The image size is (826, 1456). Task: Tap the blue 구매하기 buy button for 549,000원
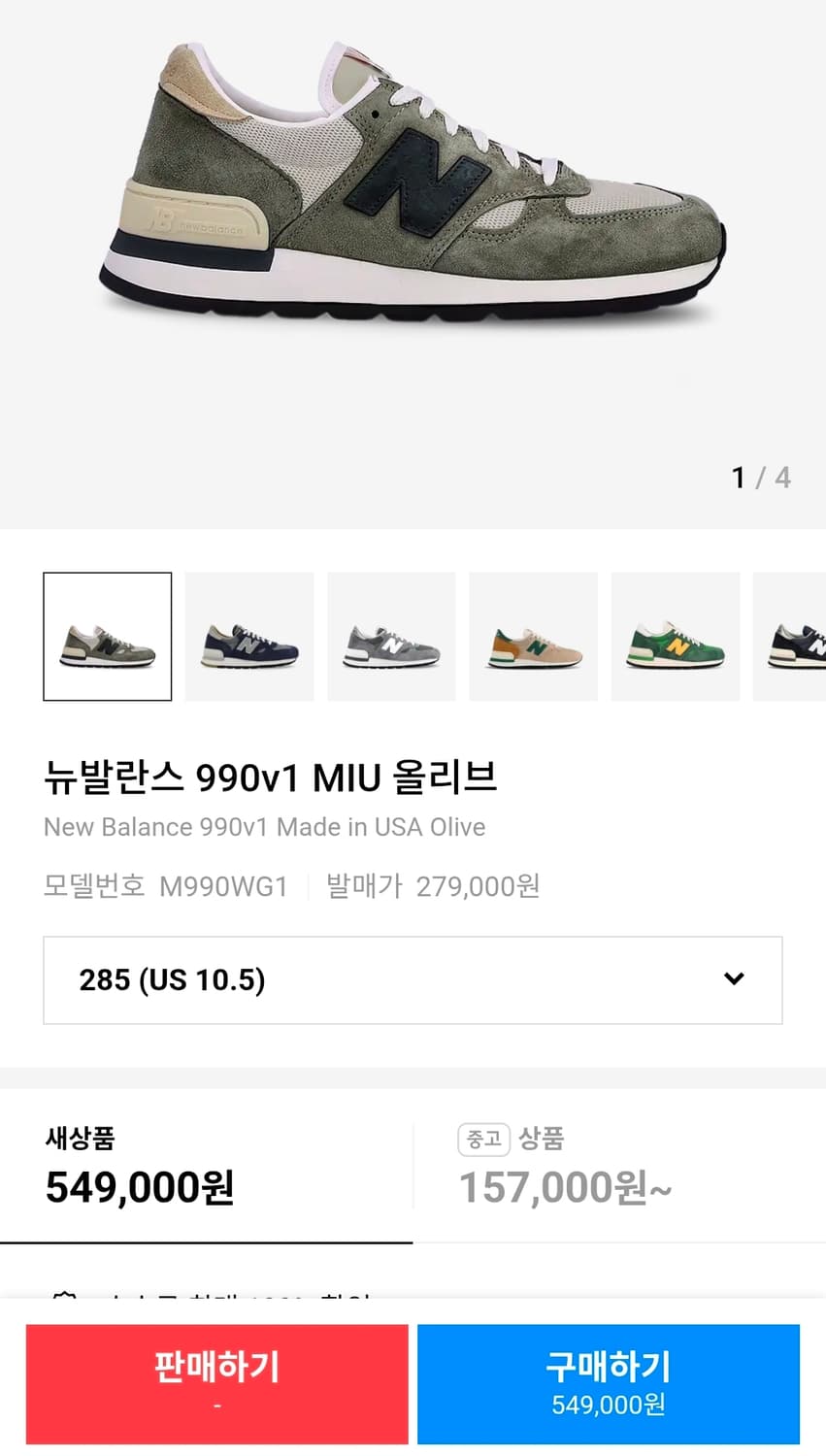click(x=610, y=1383)
